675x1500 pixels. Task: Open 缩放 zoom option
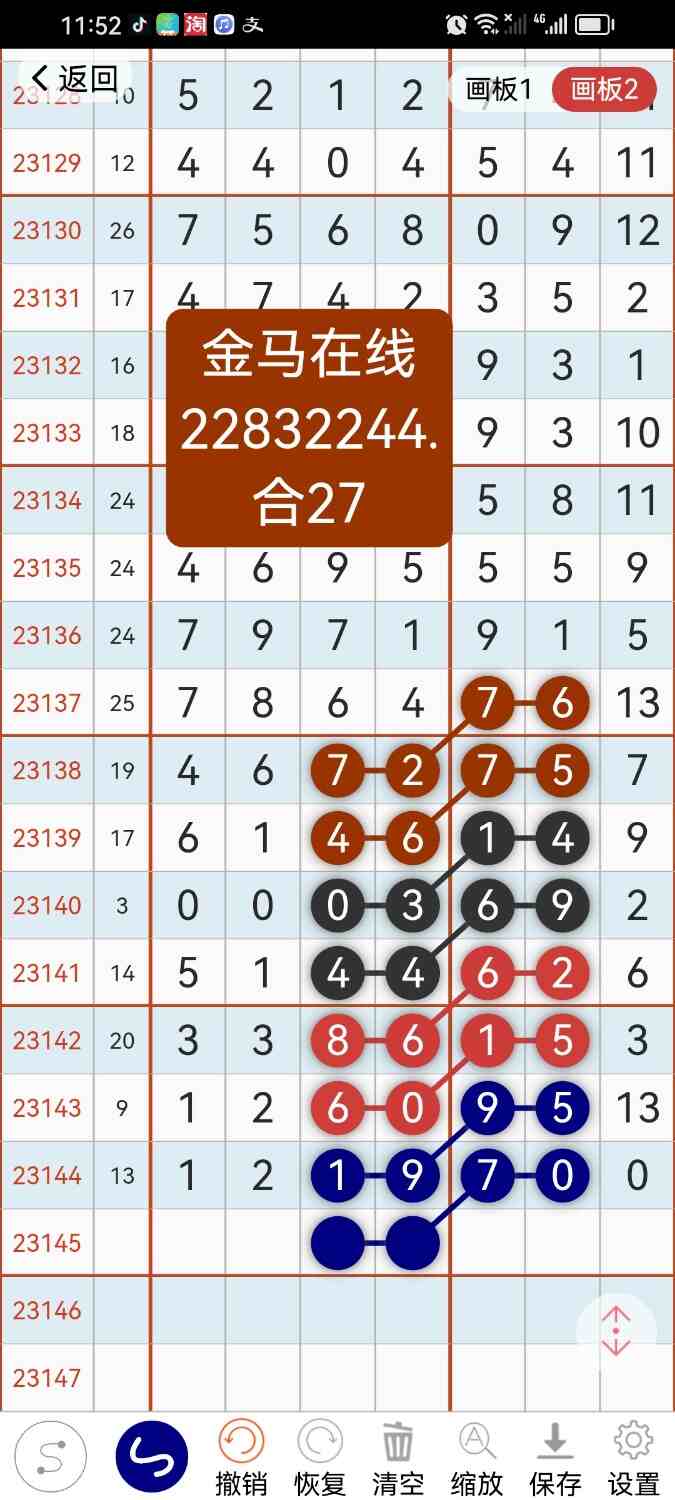(477, 1458)
